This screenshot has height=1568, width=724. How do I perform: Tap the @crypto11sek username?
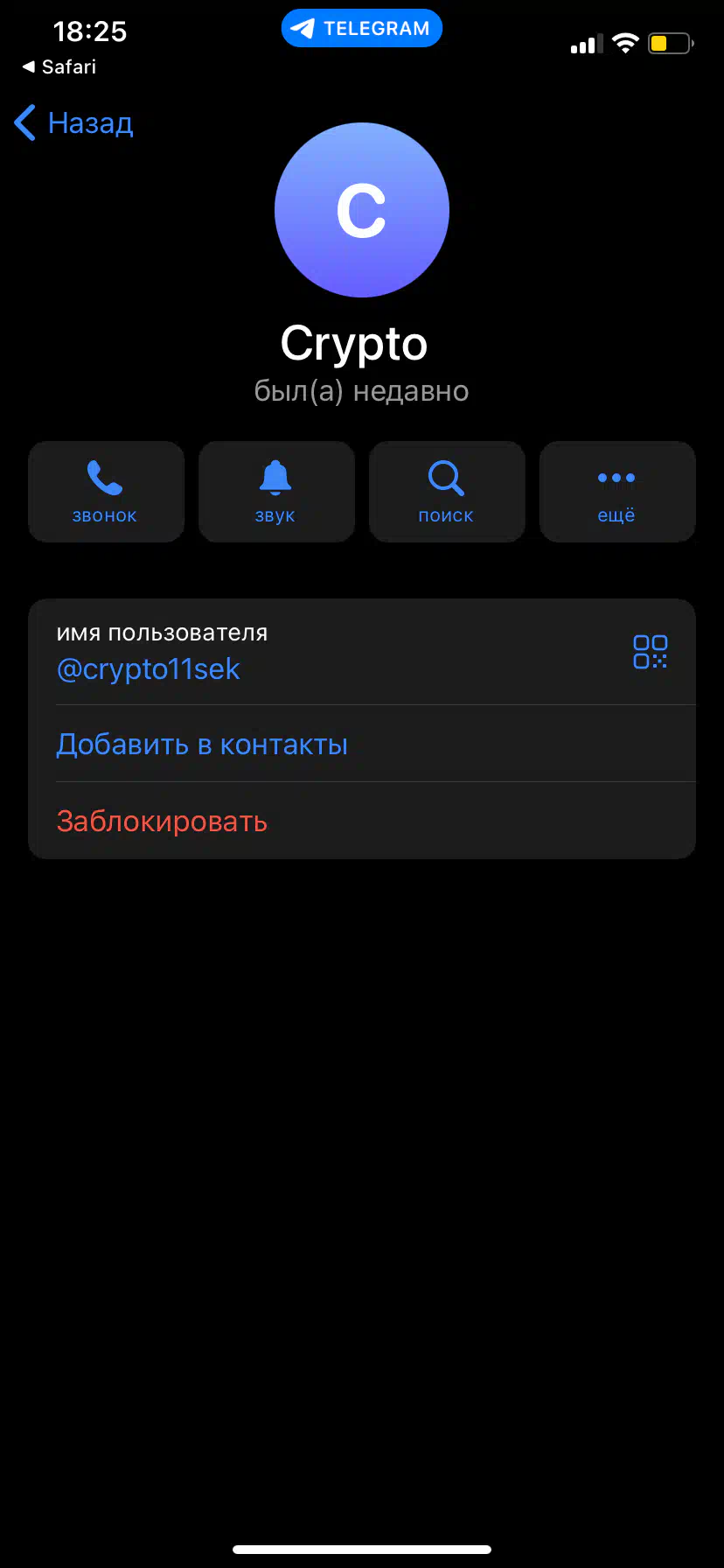(149, 669)
